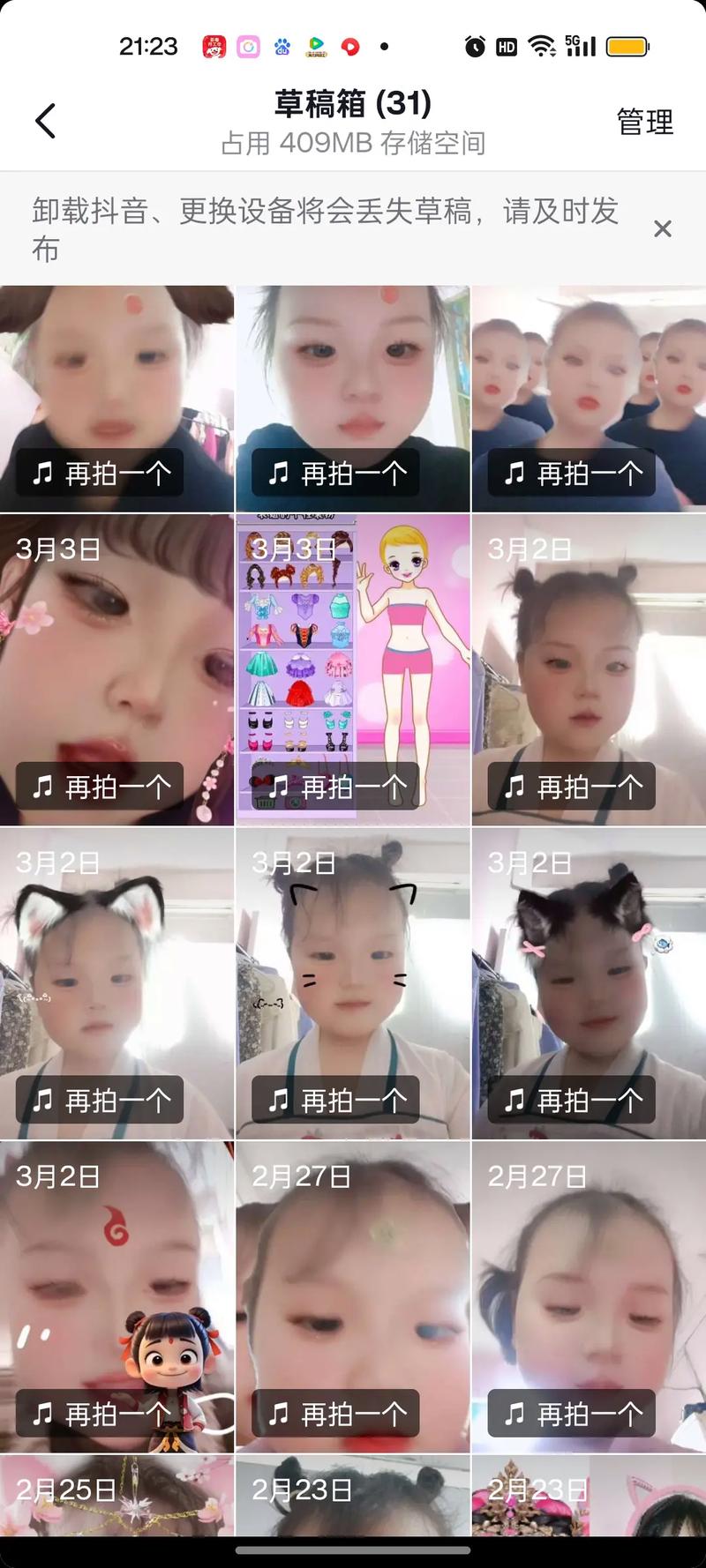Open 管理 to manage drafts
Image resolution: width=706 pixels, height=1568 pixels.
point(644,122)
